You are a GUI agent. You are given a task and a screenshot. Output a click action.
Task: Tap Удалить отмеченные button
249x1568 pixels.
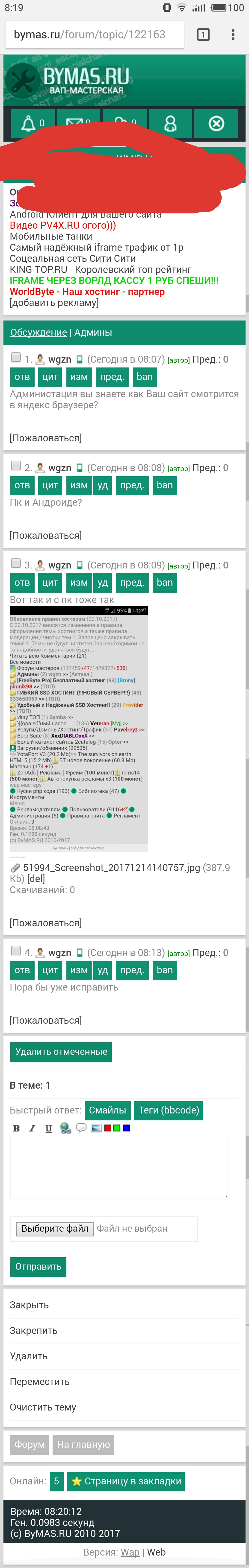tap(61, 1051)
